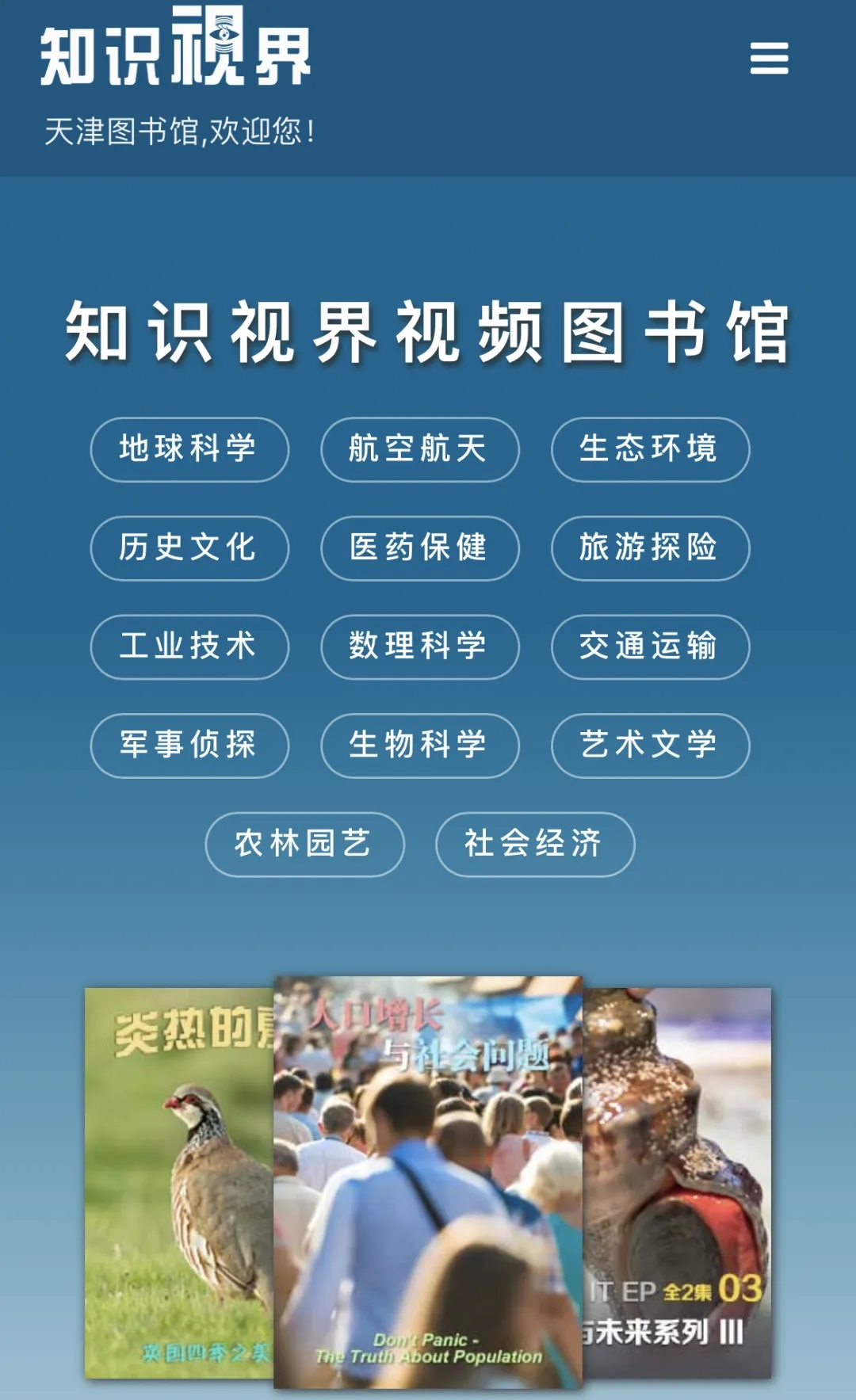Select 生物科学 category
Viewport: 856px width, 1400px height.
point(419,746)
